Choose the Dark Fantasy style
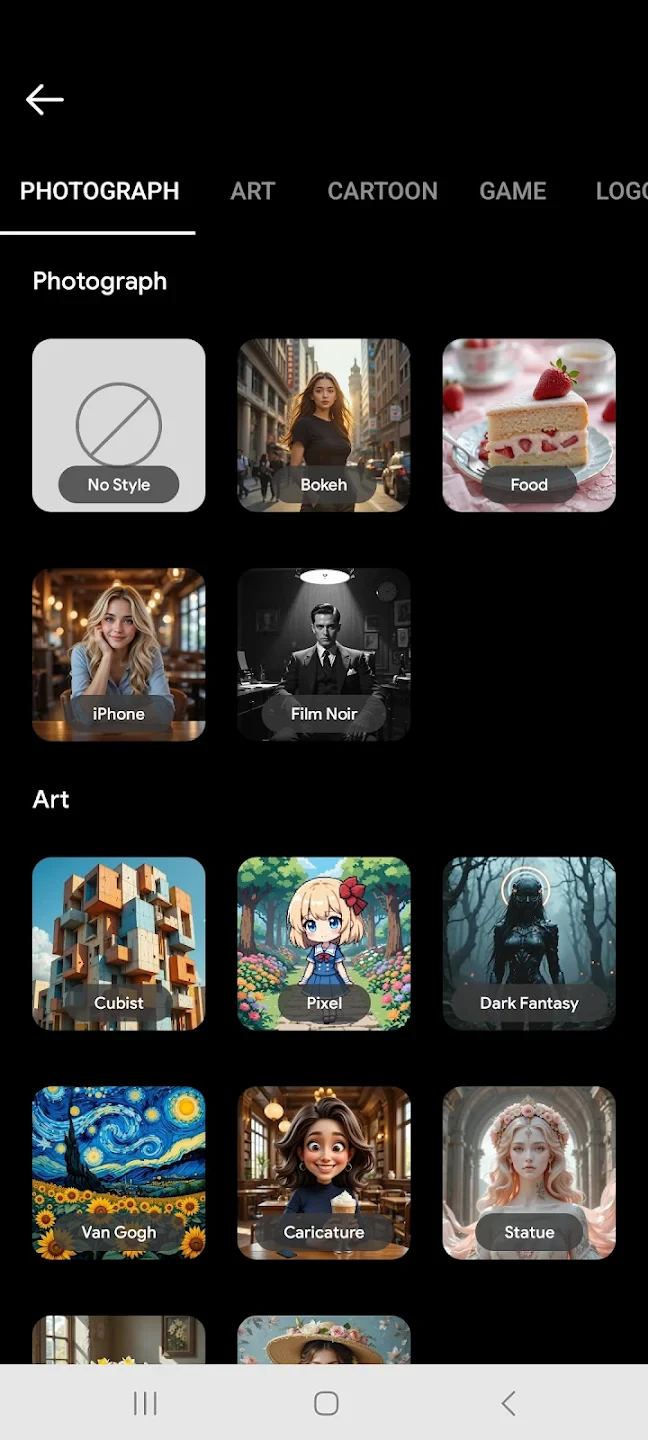648x1440 pixels. tap(529, 943)
